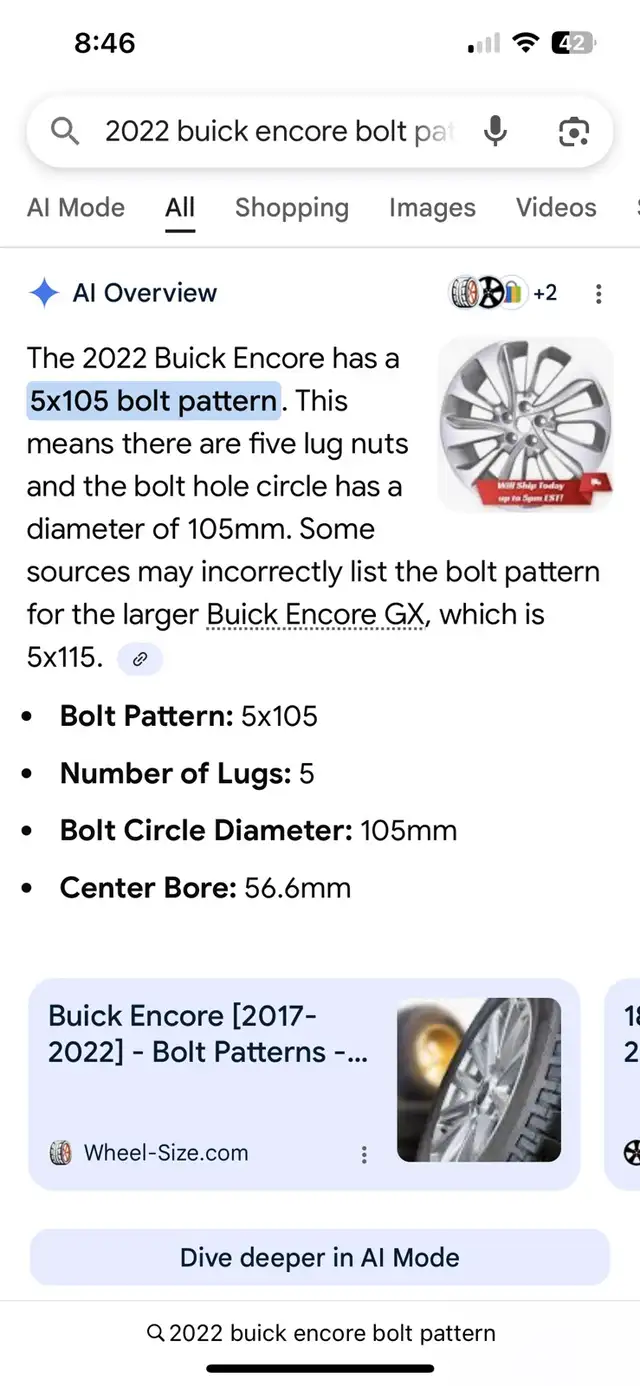The image size is (640, 1386).
Task: Switch to the AI Mode tab
Action: click(76, 208)
